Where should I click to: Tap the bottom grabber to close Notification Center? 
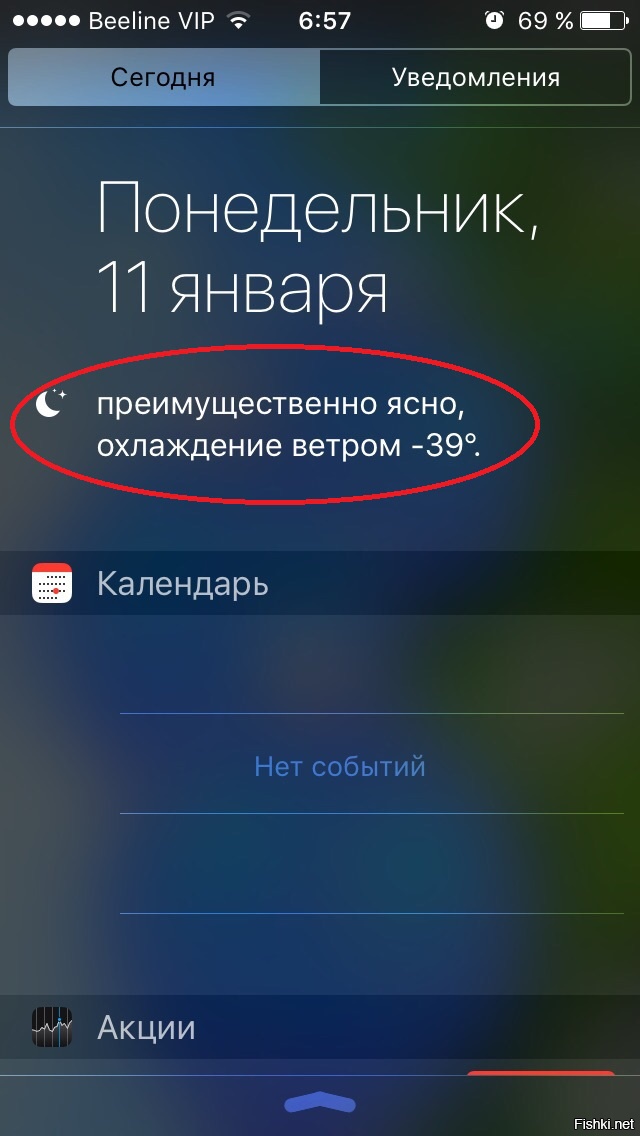320,1102
